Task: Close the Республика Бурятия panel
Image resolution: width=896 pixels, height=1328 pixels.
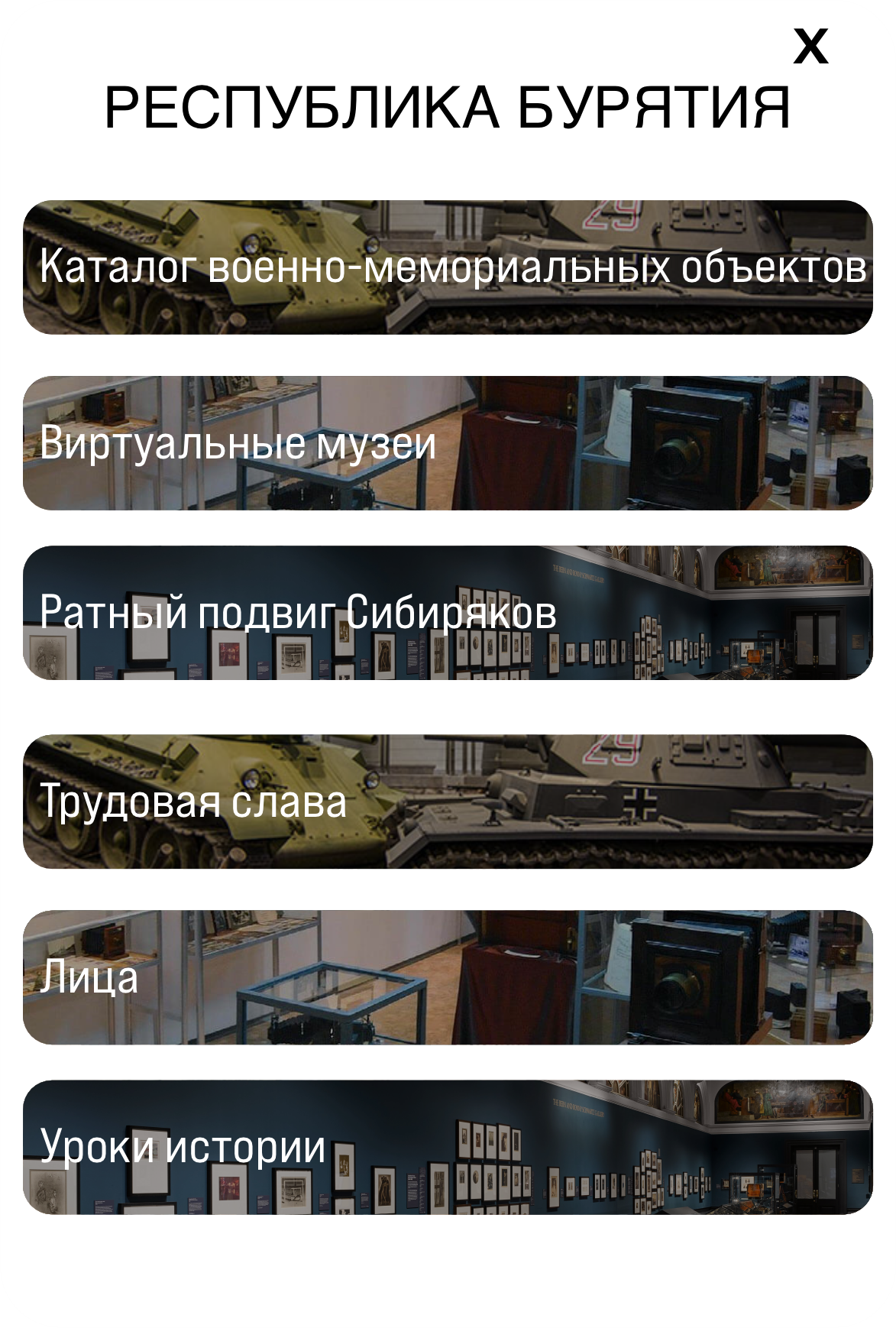Action: pyautogui.click(x=810, y=47)
